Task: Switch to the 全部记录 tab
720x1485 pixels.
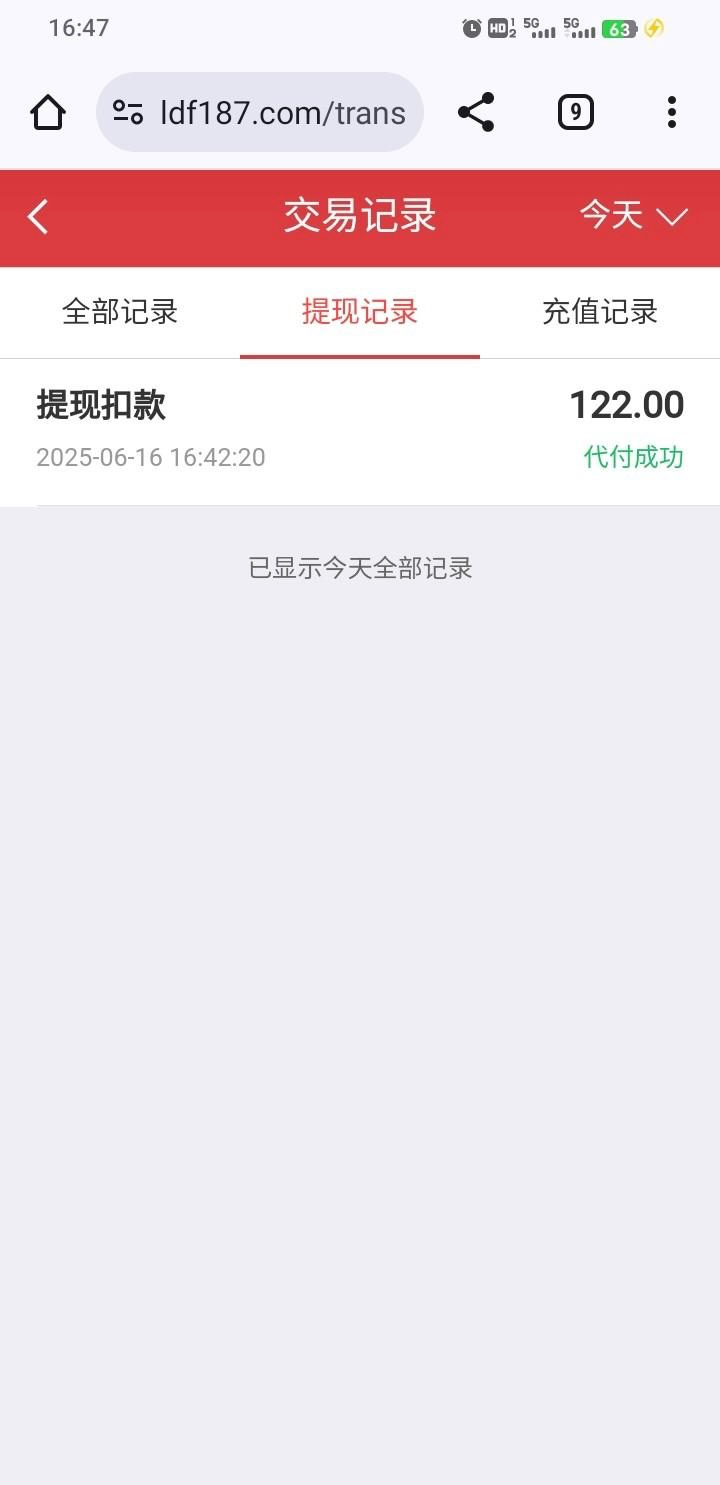Action: [x=120, y=312]
